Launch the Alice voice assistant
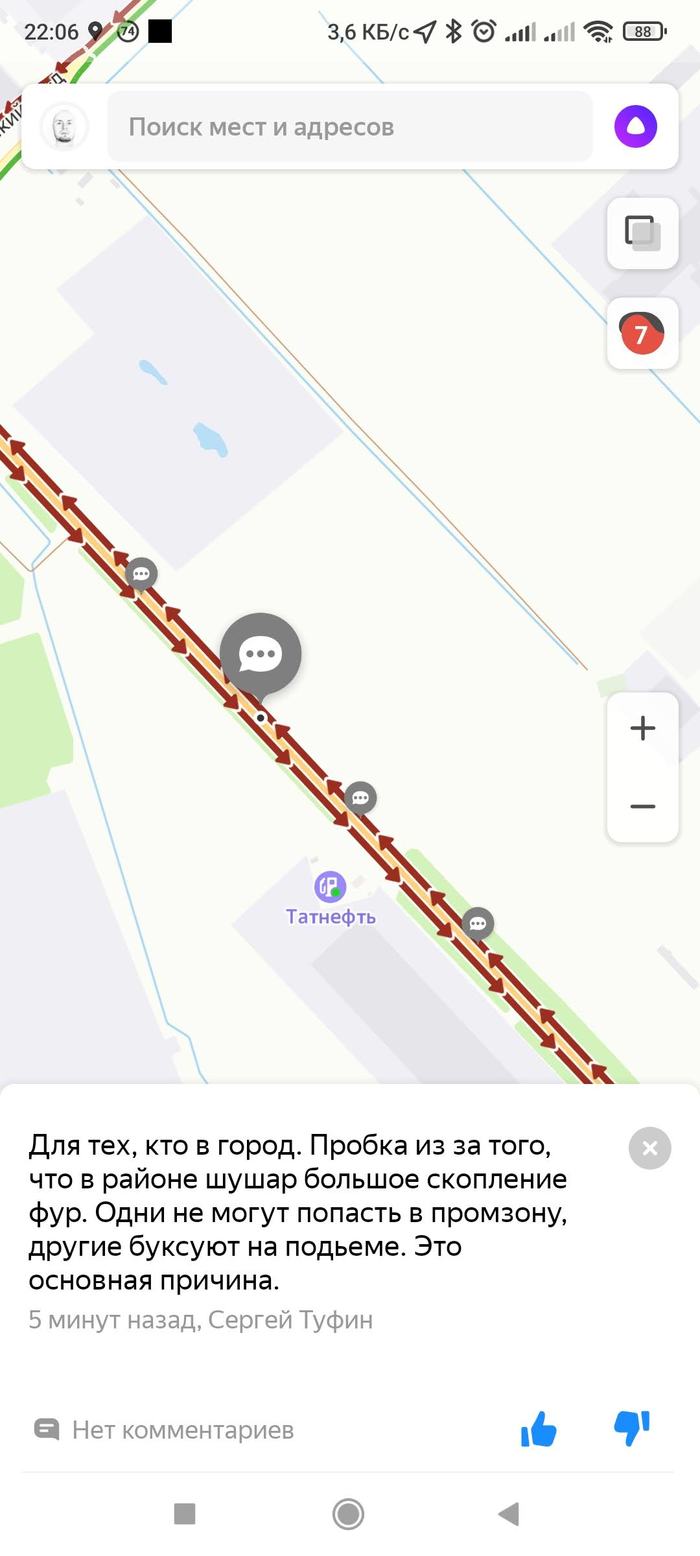This screenshot has width=700, height=1556. coord(635,127)
